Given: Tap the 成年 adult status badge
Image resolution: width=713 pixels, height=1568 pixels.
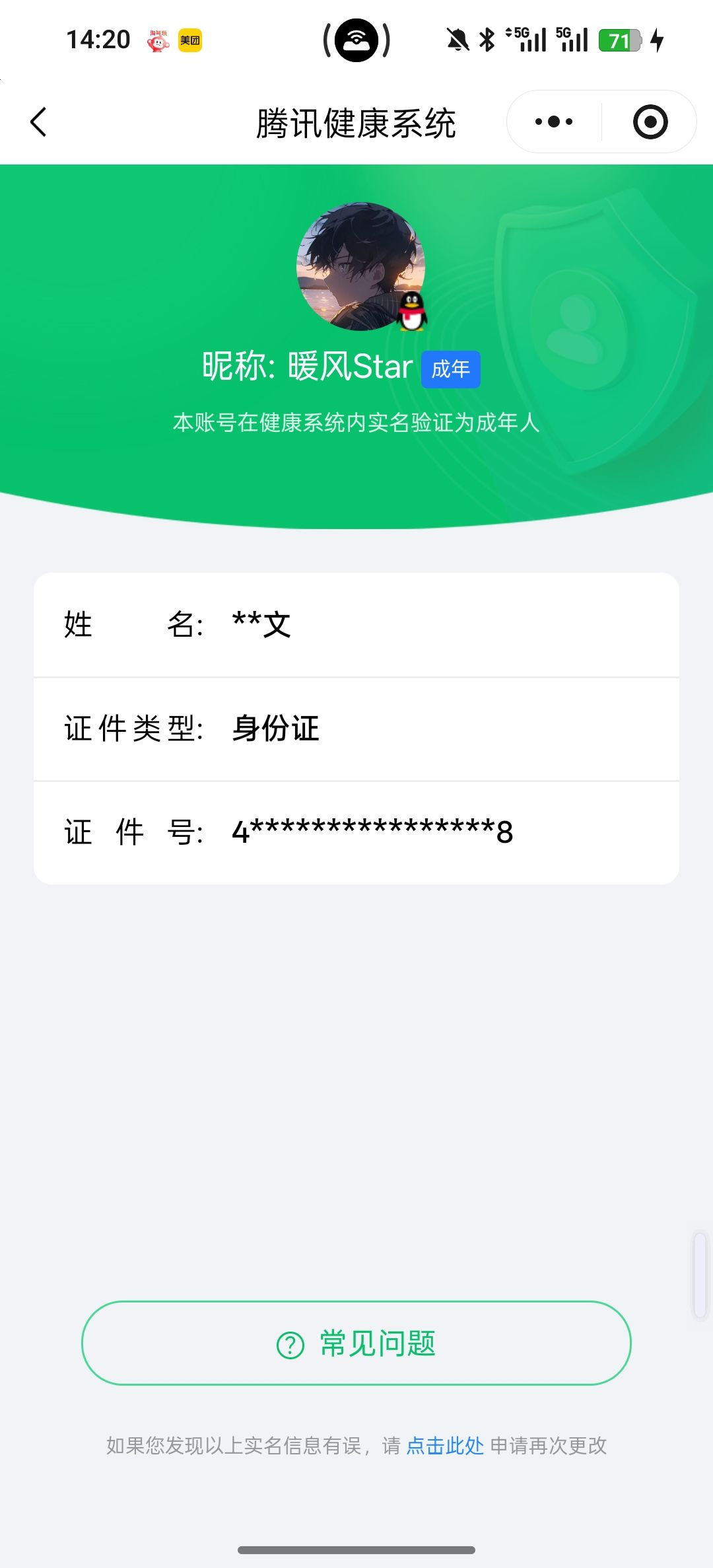Looking at the screenshot, I should (x=451, y=370).
